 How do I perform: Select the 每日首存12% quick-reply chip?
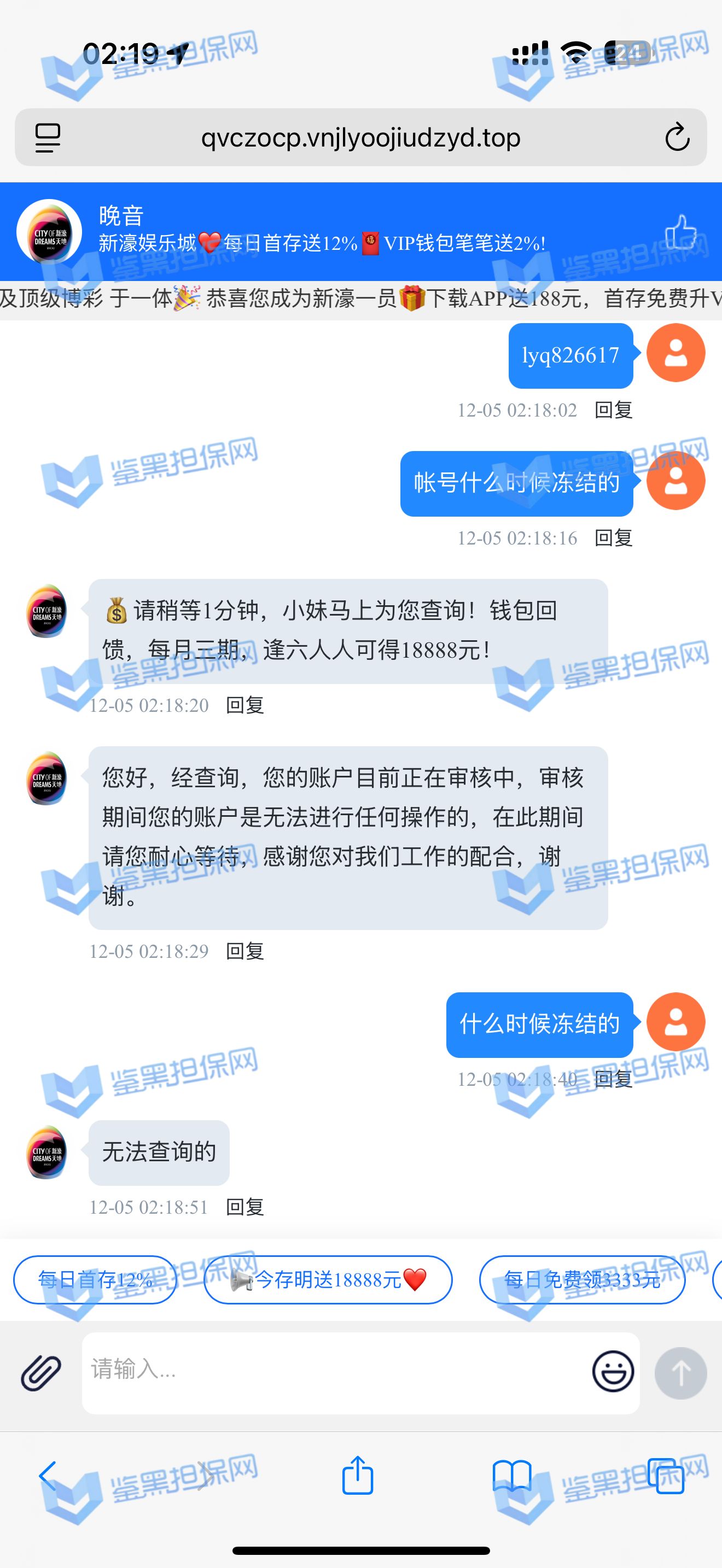coord(96,1279)
